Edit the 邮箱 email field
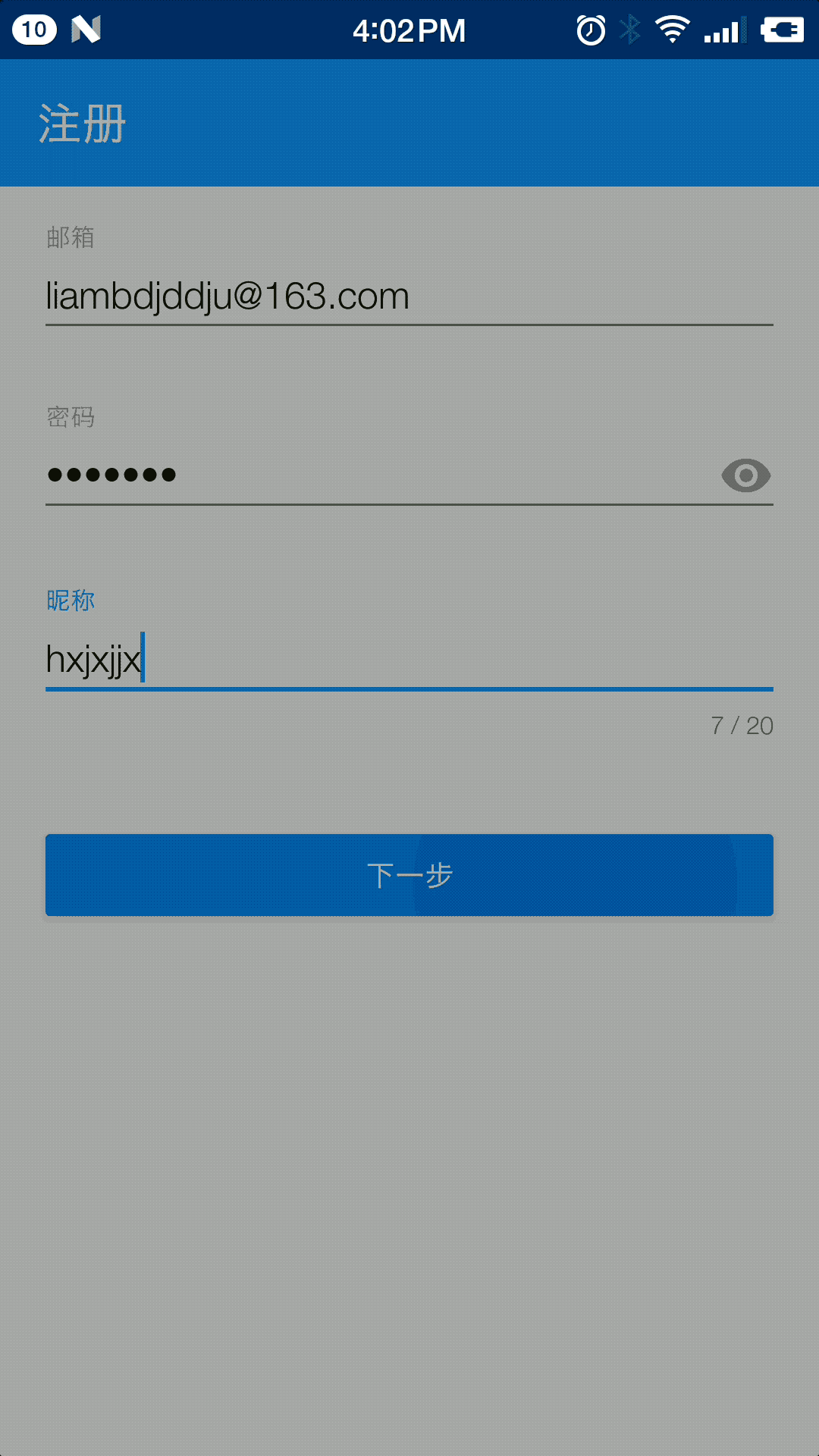 coord(409,296)
